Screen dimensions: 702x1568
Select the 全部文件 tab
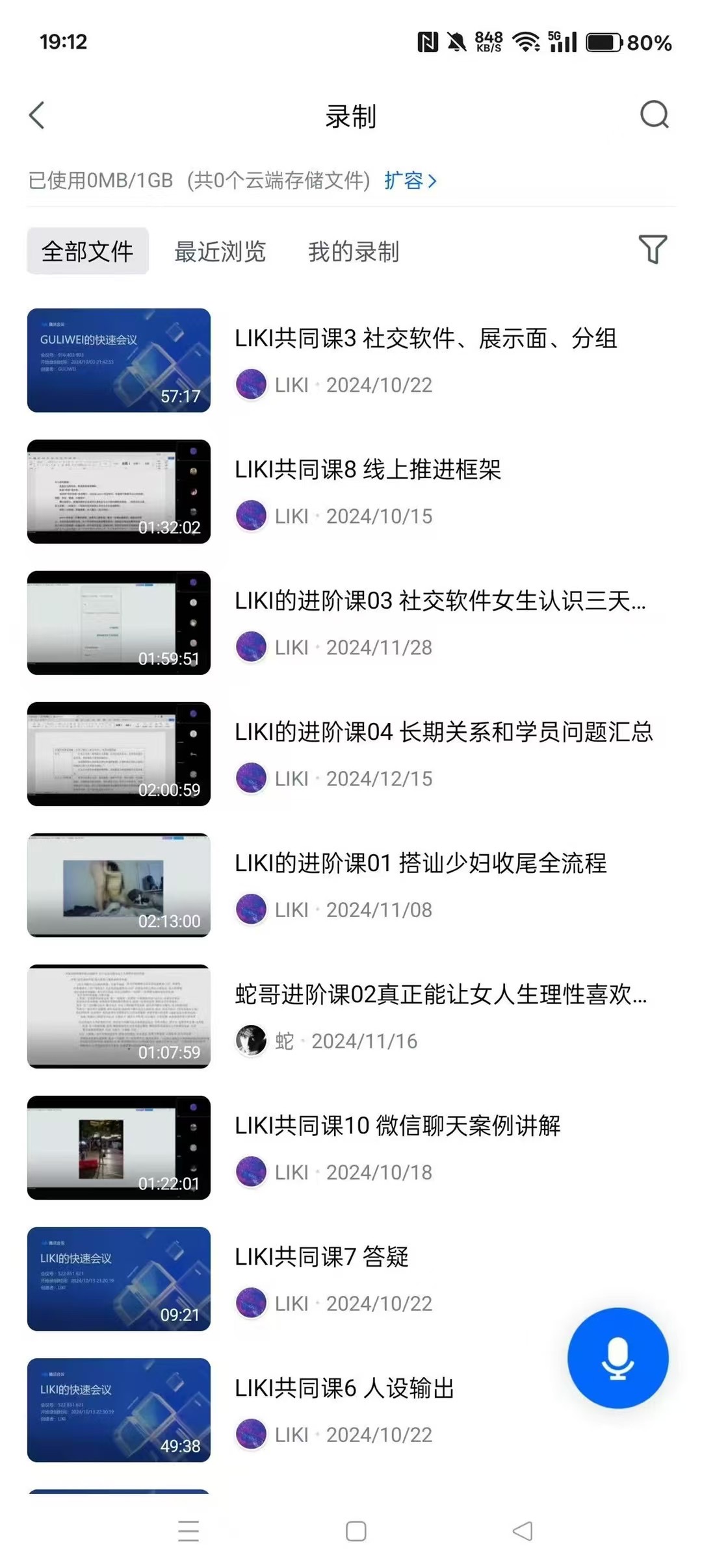pyautogui.click(x=88, y=251)
